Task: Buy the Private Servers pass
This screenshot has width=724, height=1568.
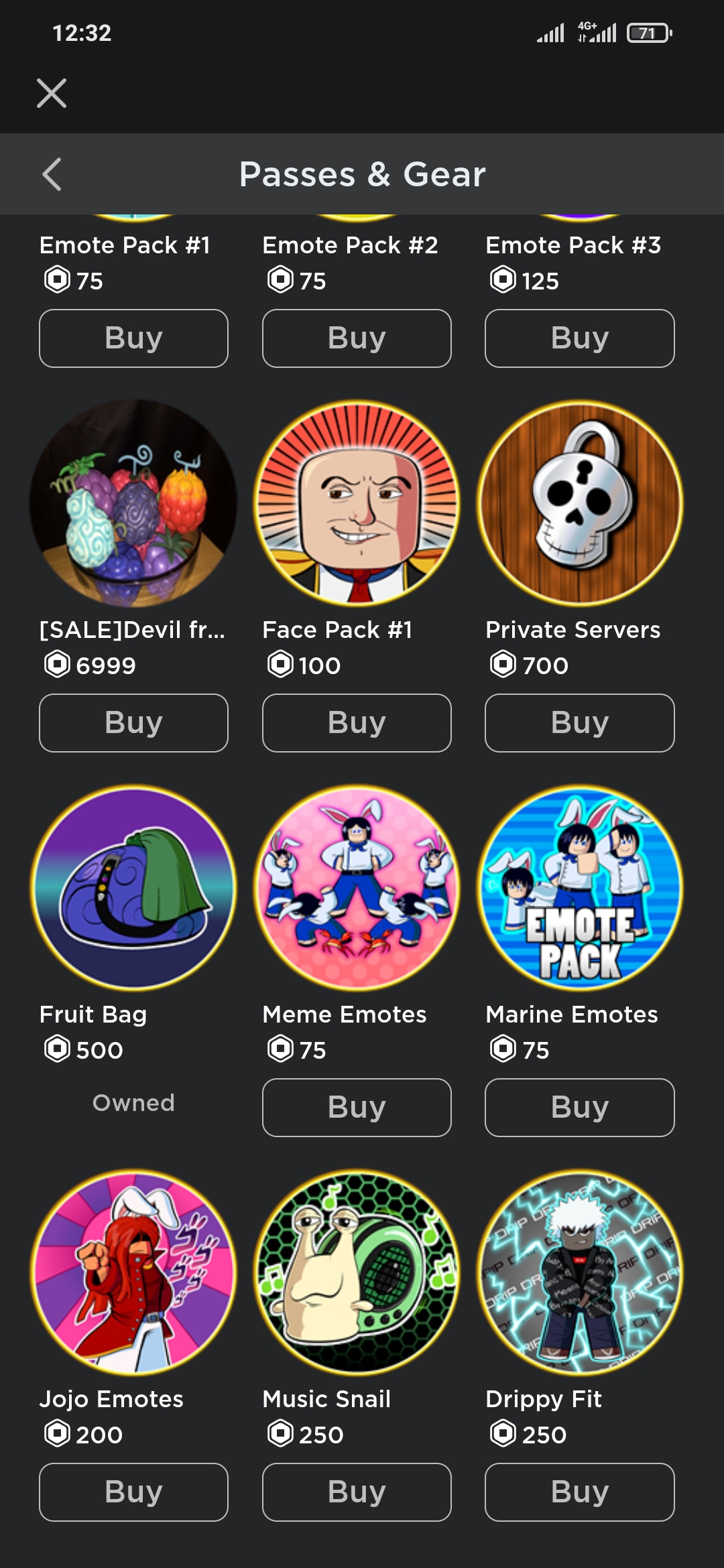Action: coord(580,723)
